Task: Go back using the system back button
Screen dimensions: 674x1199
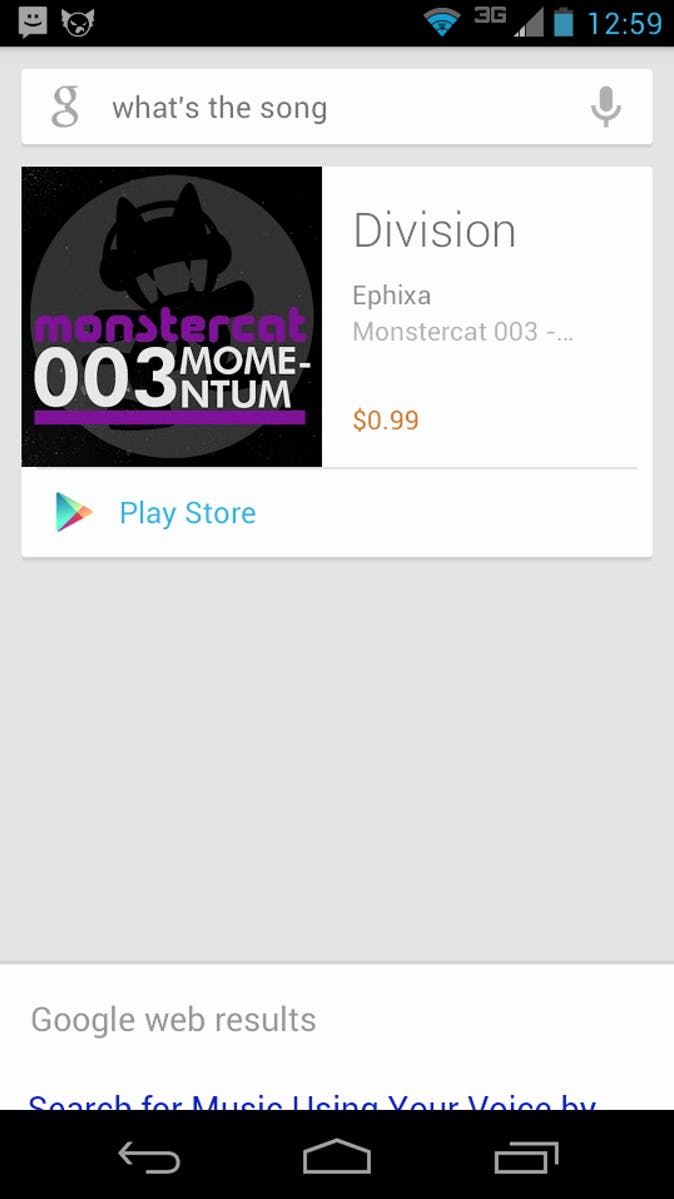Action: coord(149,1157)
